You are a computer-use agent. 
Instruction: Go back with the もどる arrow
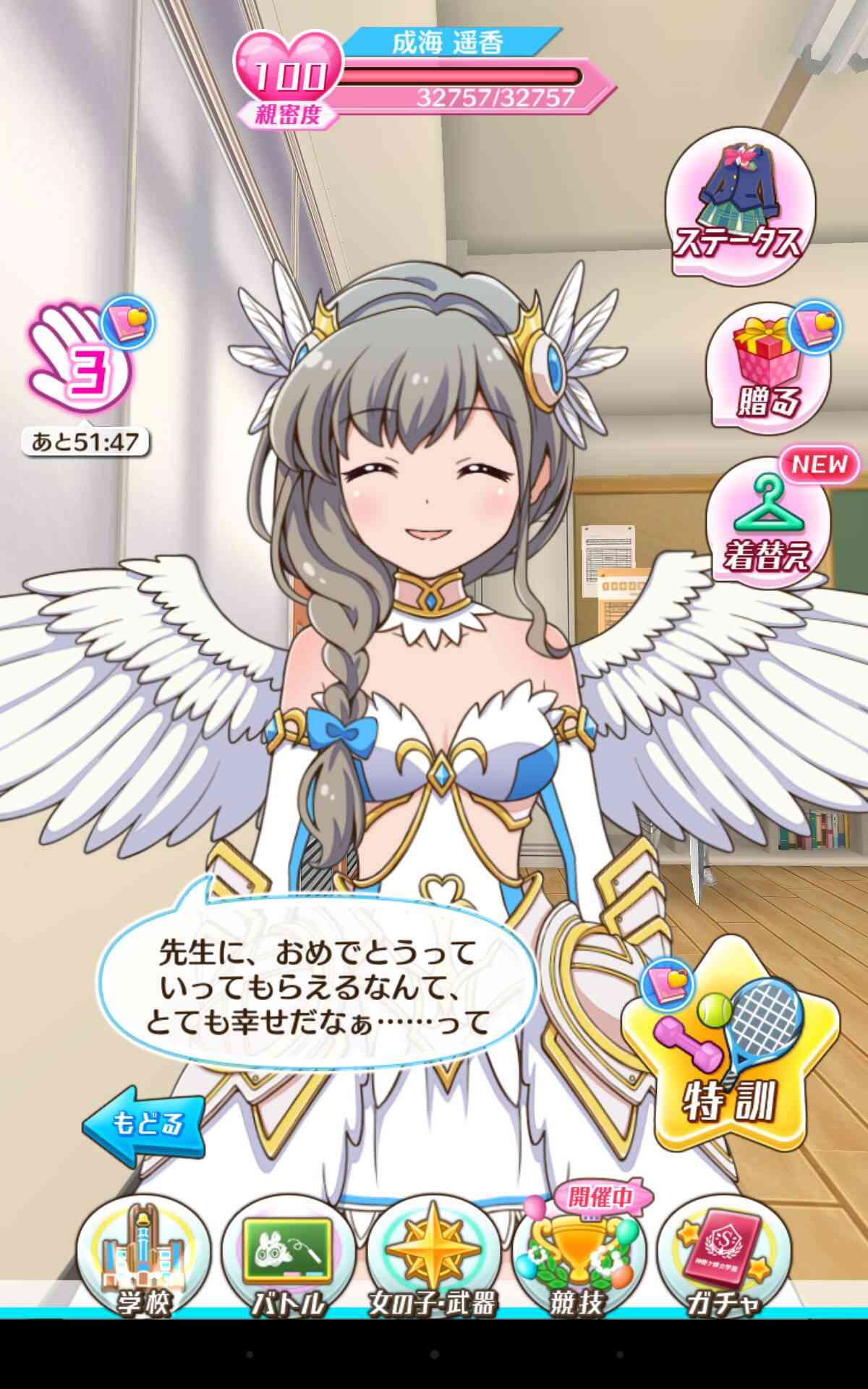[x=142, y=1125]
